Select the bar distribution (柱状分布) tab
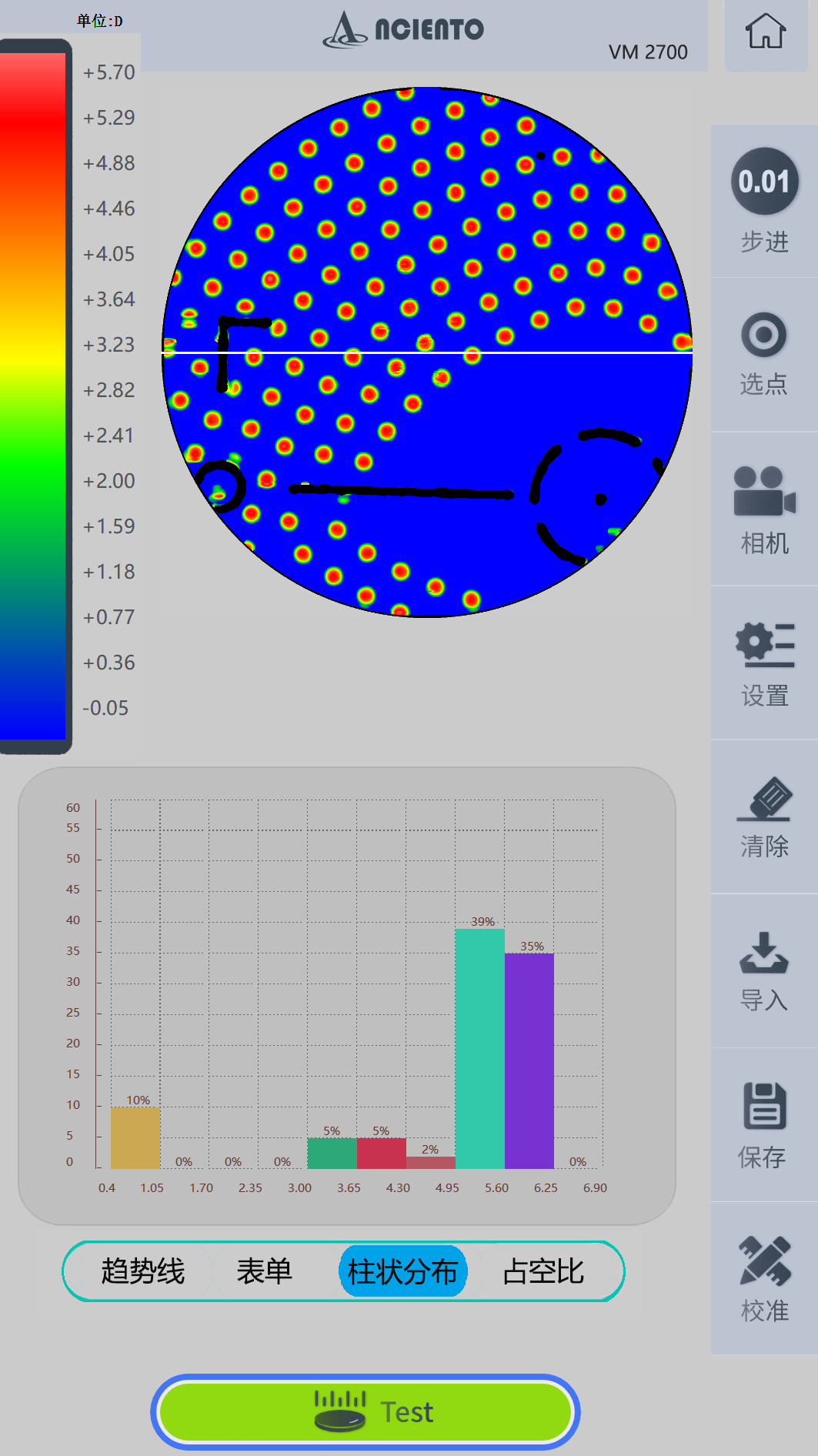818x1456 pixels. pos(402,1271)
